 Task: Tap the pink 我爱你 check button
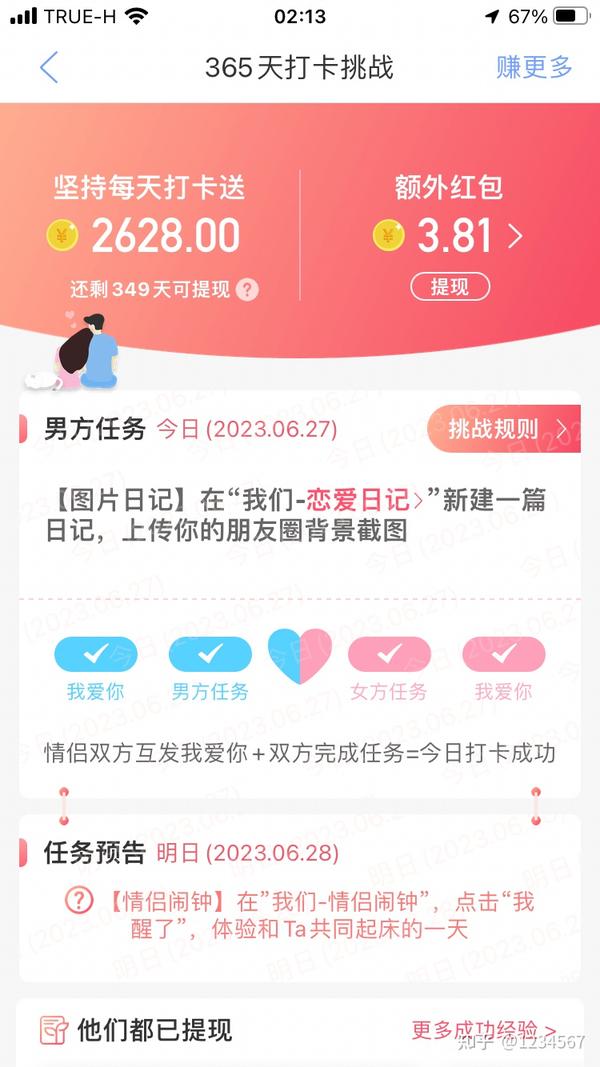click(504, 655)
